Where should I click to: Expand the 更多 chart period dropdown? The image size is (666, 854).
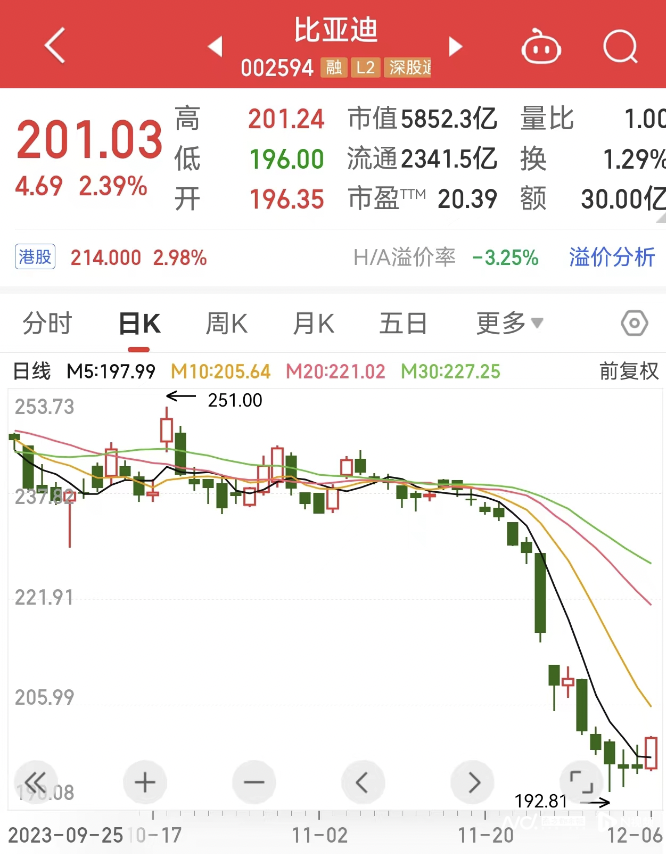[510, 323]
